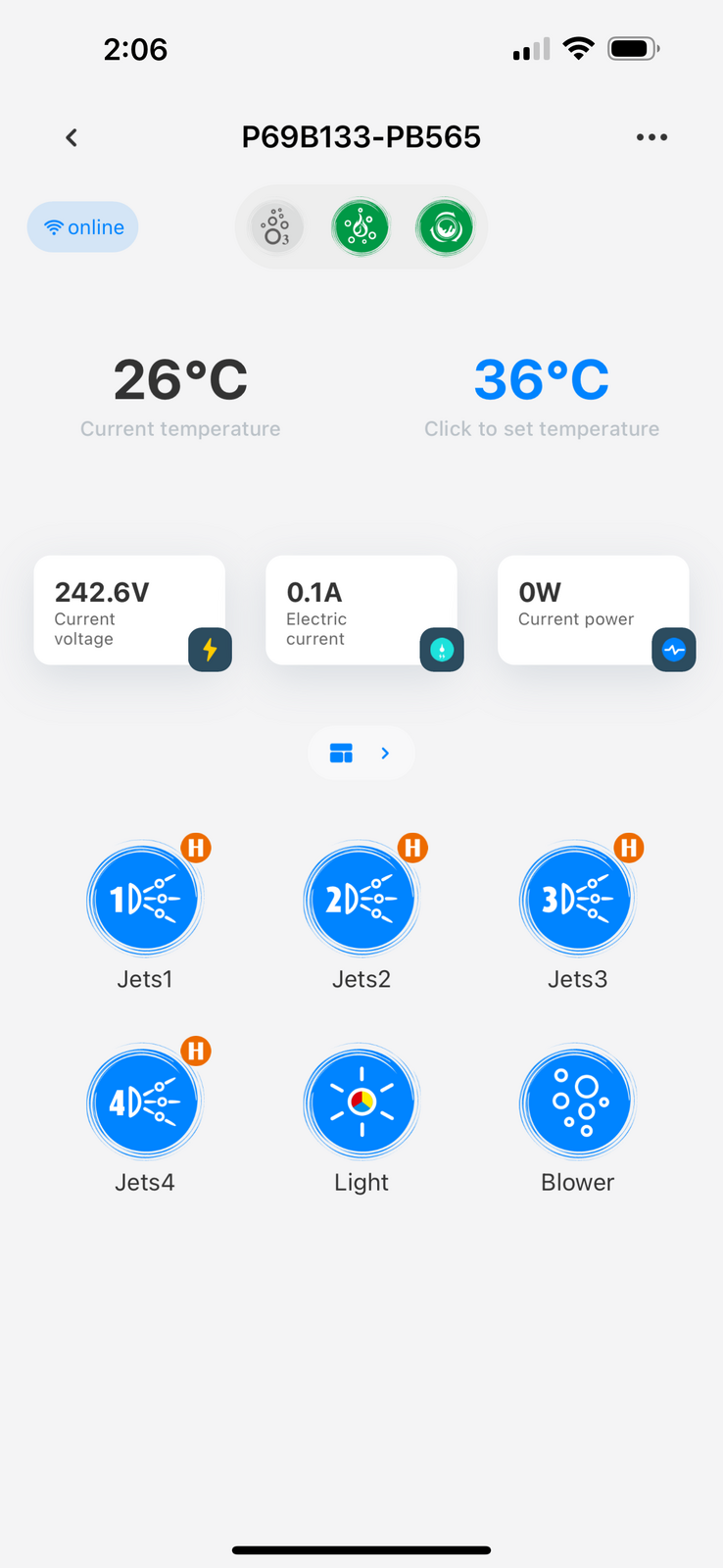Open the Current power card
Viewport: 723px width, 1568px height.
pyautogui.click(x=594, y=611)
